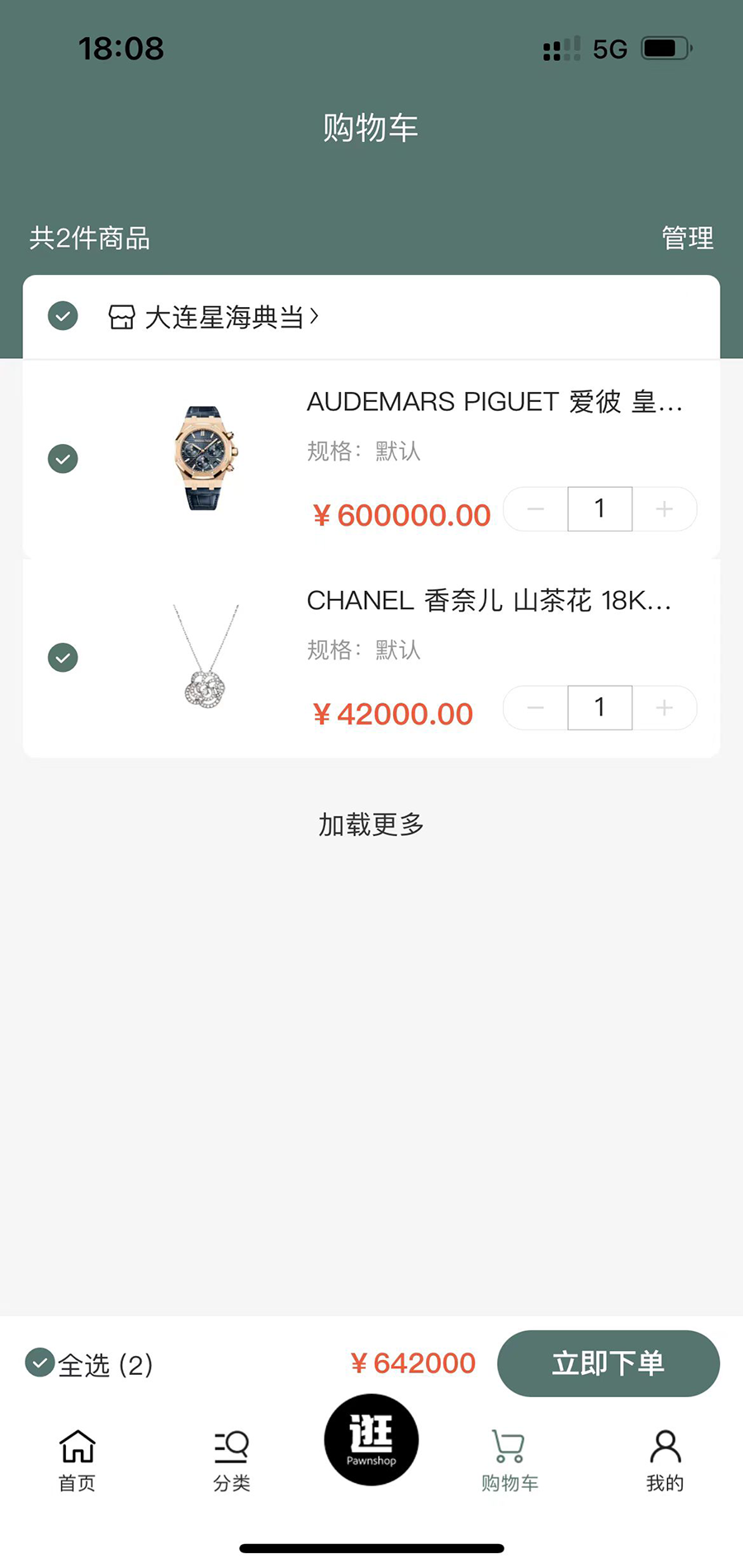
Task: Uncheck the 大连星海典当 store checkbox
Action: coord(63,316)
